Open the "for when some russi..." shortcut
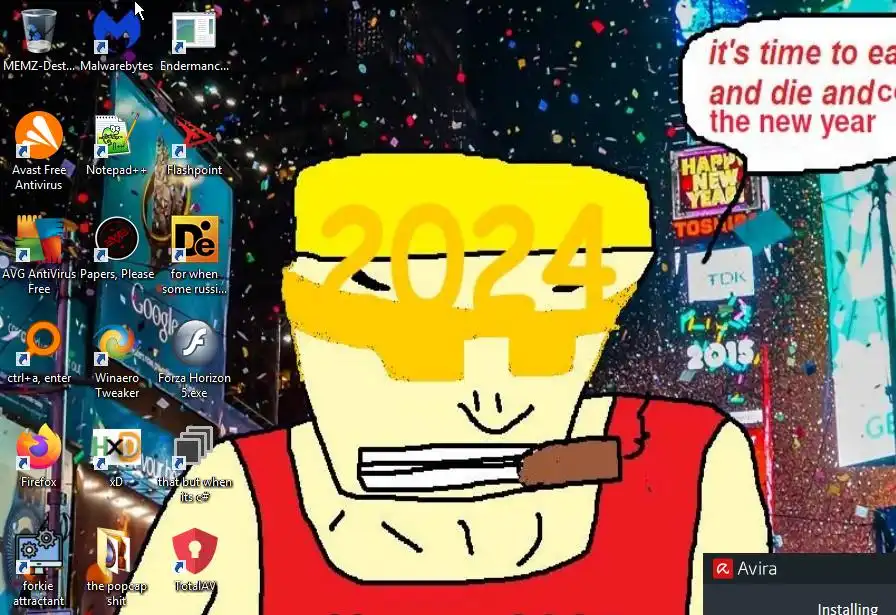Image resolution: width=896 pixels, height=615 pixels. [194, 240]
